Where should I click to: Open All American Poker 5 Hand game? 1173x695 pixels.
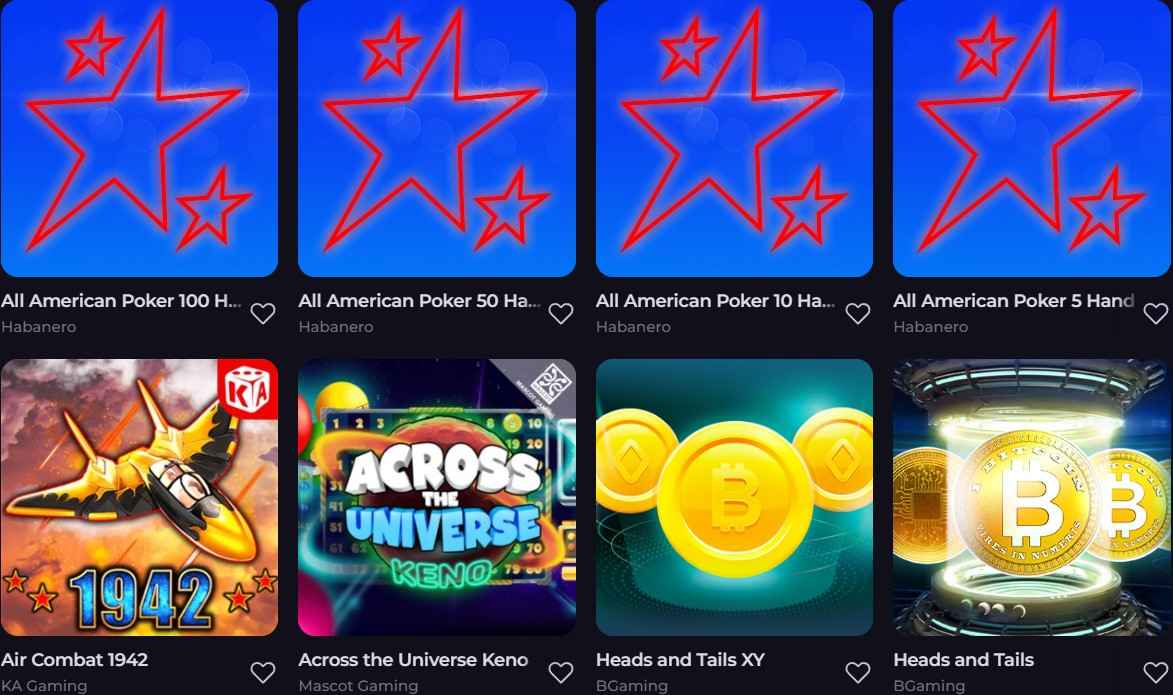pyautogui.click(x=1031, y=138)
